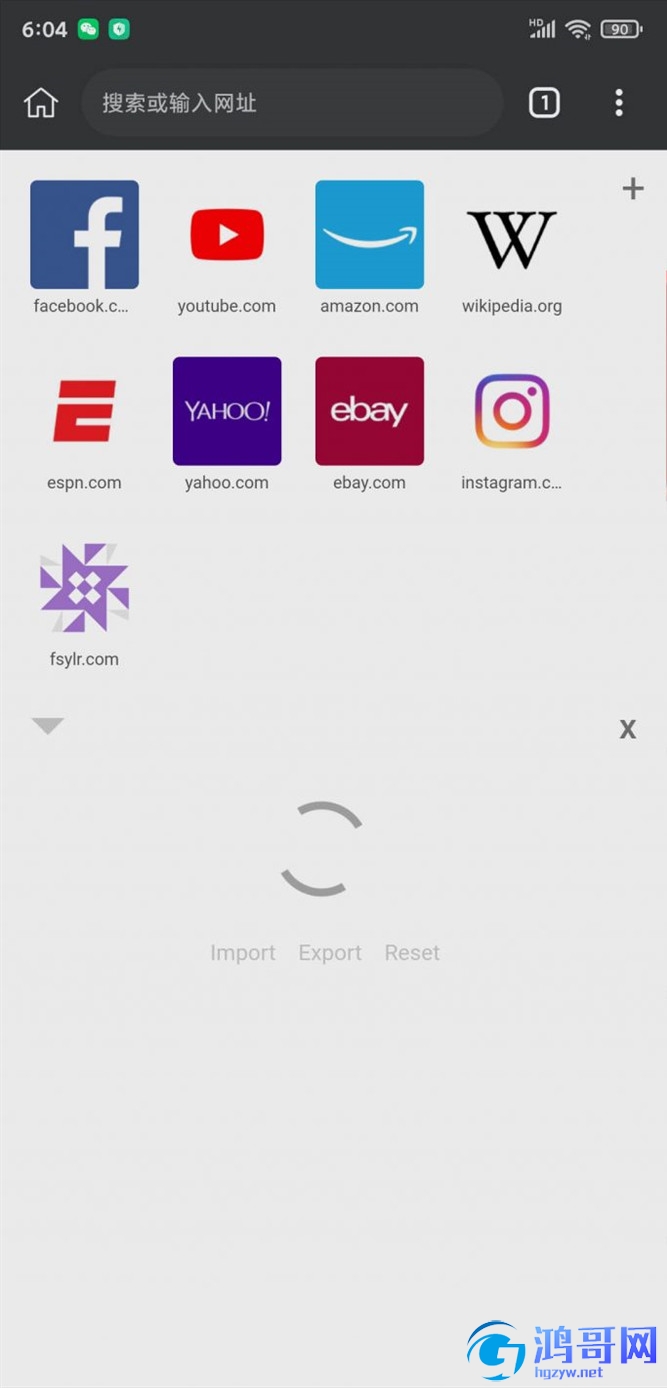This screenshot has width=667, height=1388.
Task: Open the tab switcher showing 1 tab
Action: pos(544,102)
